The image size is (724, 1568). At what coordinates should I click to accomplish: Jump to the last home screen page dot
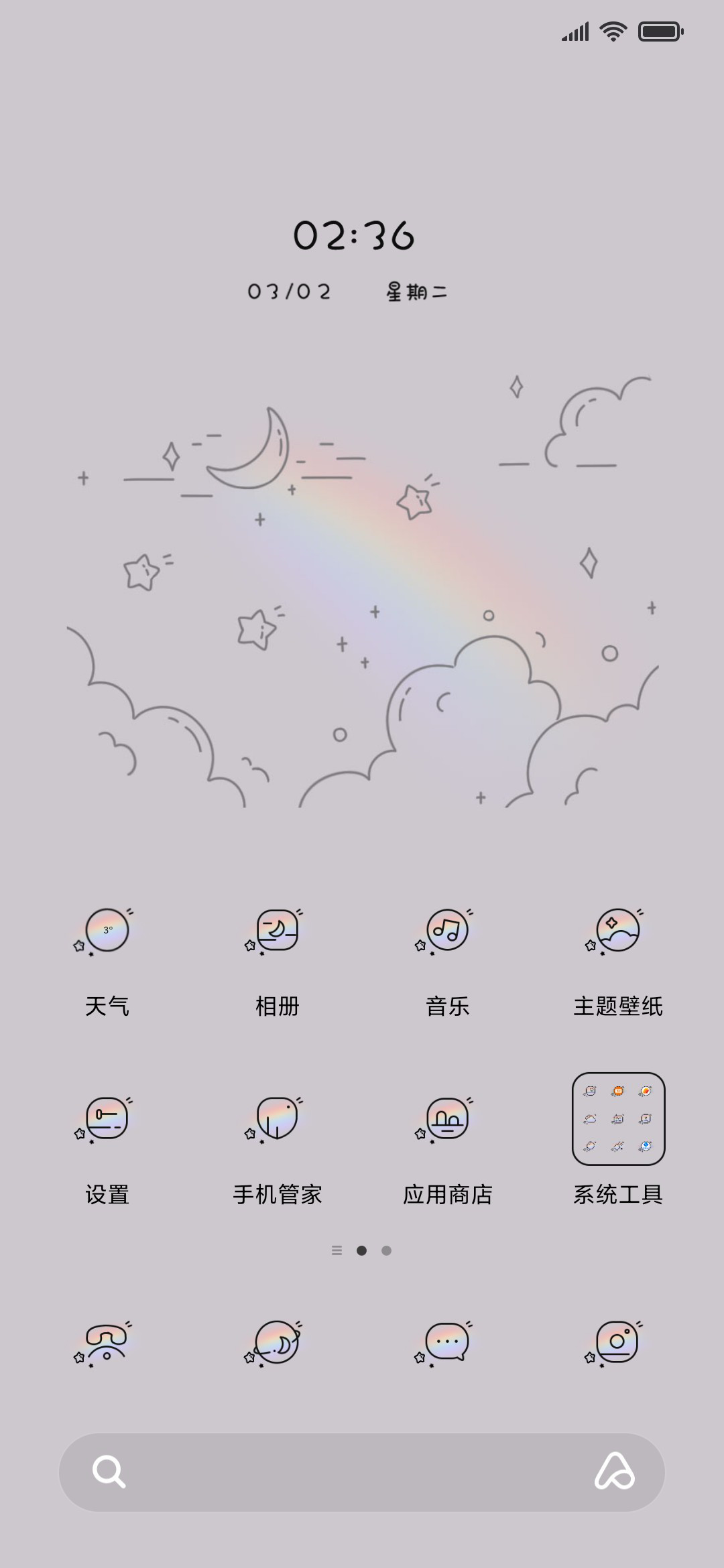(386, 1250)
